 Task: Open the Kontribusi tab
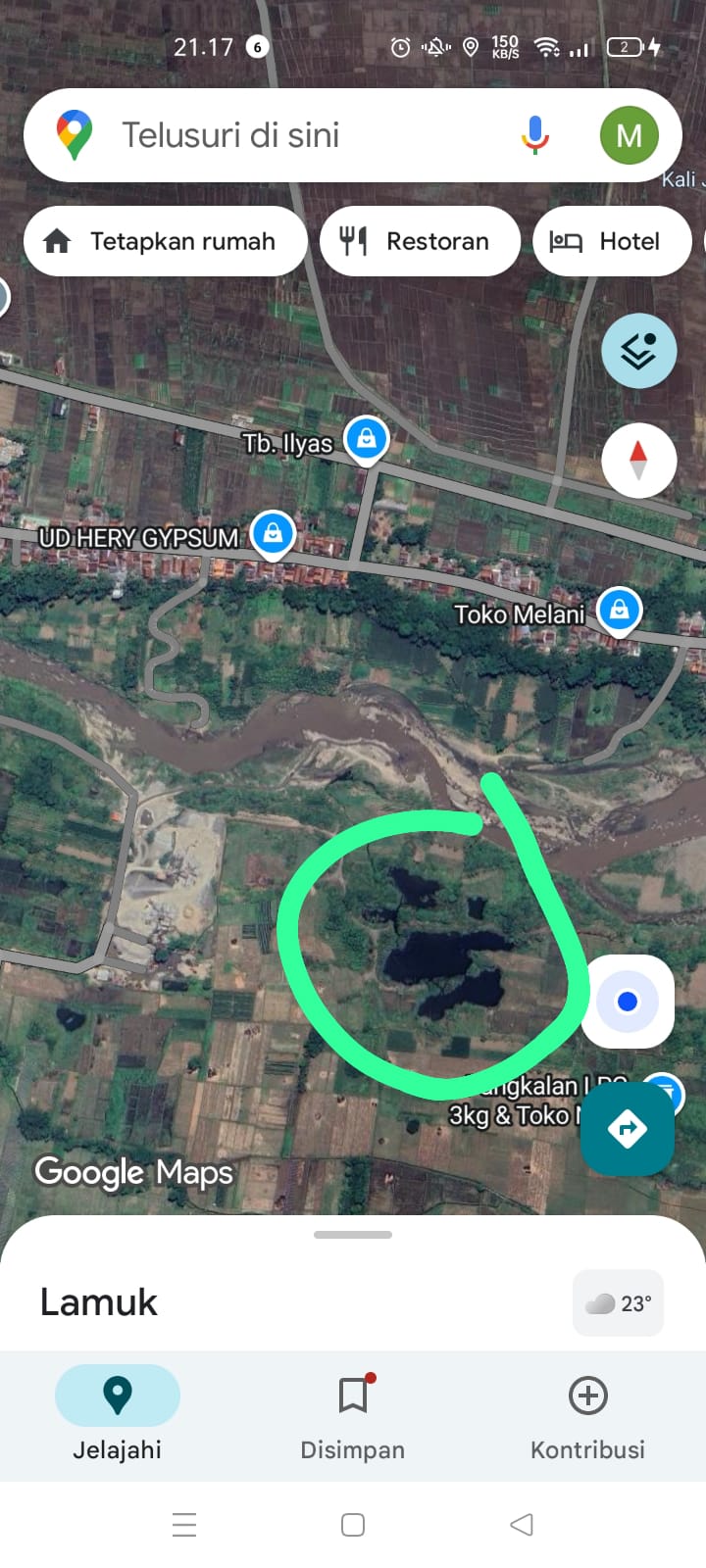coord(586,1416)
